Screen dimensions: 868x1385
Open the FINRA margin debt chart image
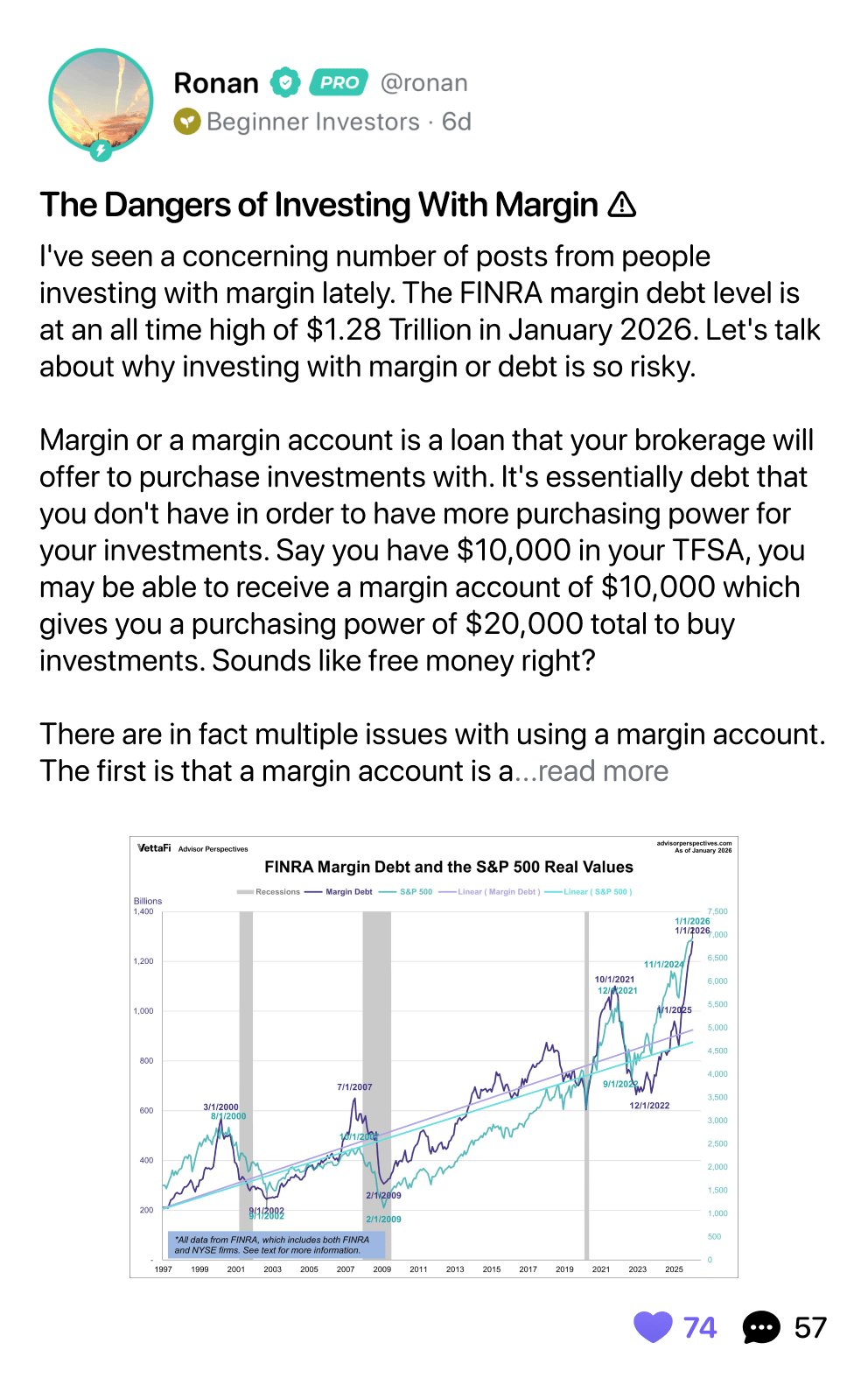(x=434, y=1057)
